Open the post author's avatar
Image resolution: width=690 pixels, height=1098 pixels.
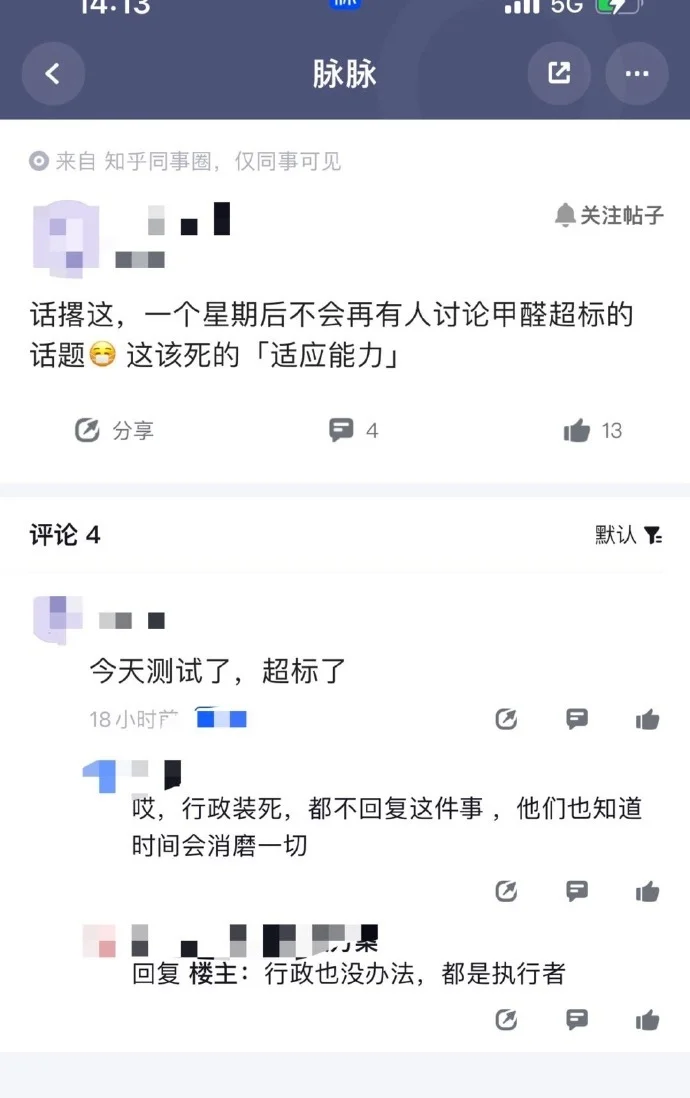pyautogui.click(x=66, y=238)
